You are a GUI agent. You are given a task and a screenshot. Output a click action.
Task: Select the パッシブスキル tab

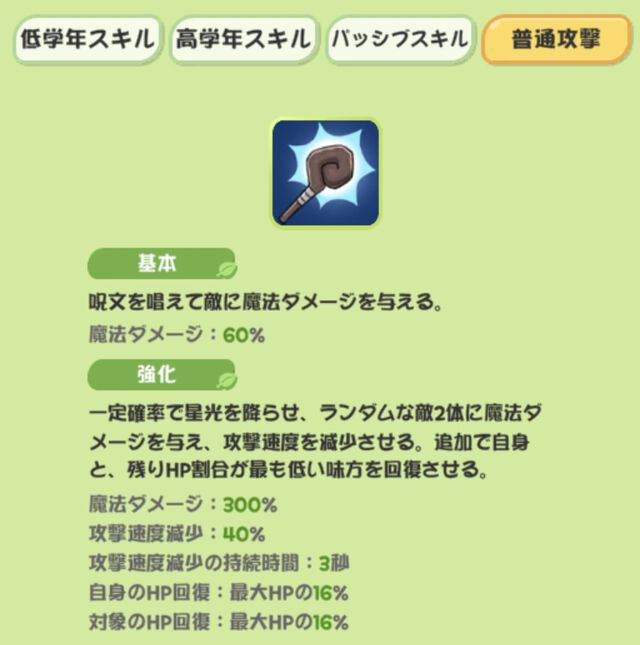[399, 40]
